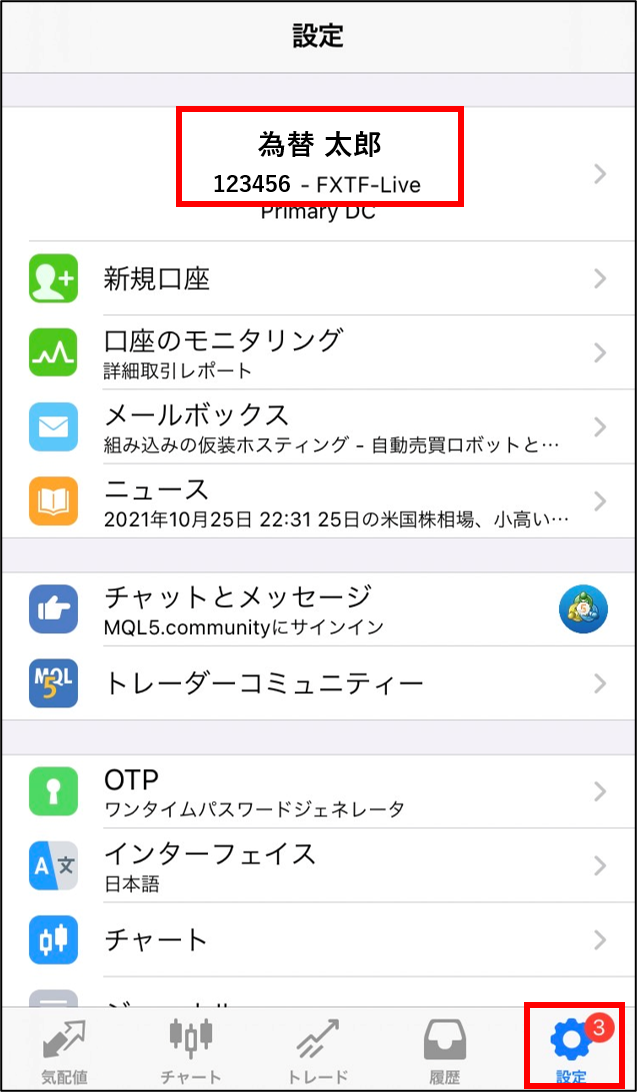Switch to the 履歴 tab

[x=446, y=1050]
